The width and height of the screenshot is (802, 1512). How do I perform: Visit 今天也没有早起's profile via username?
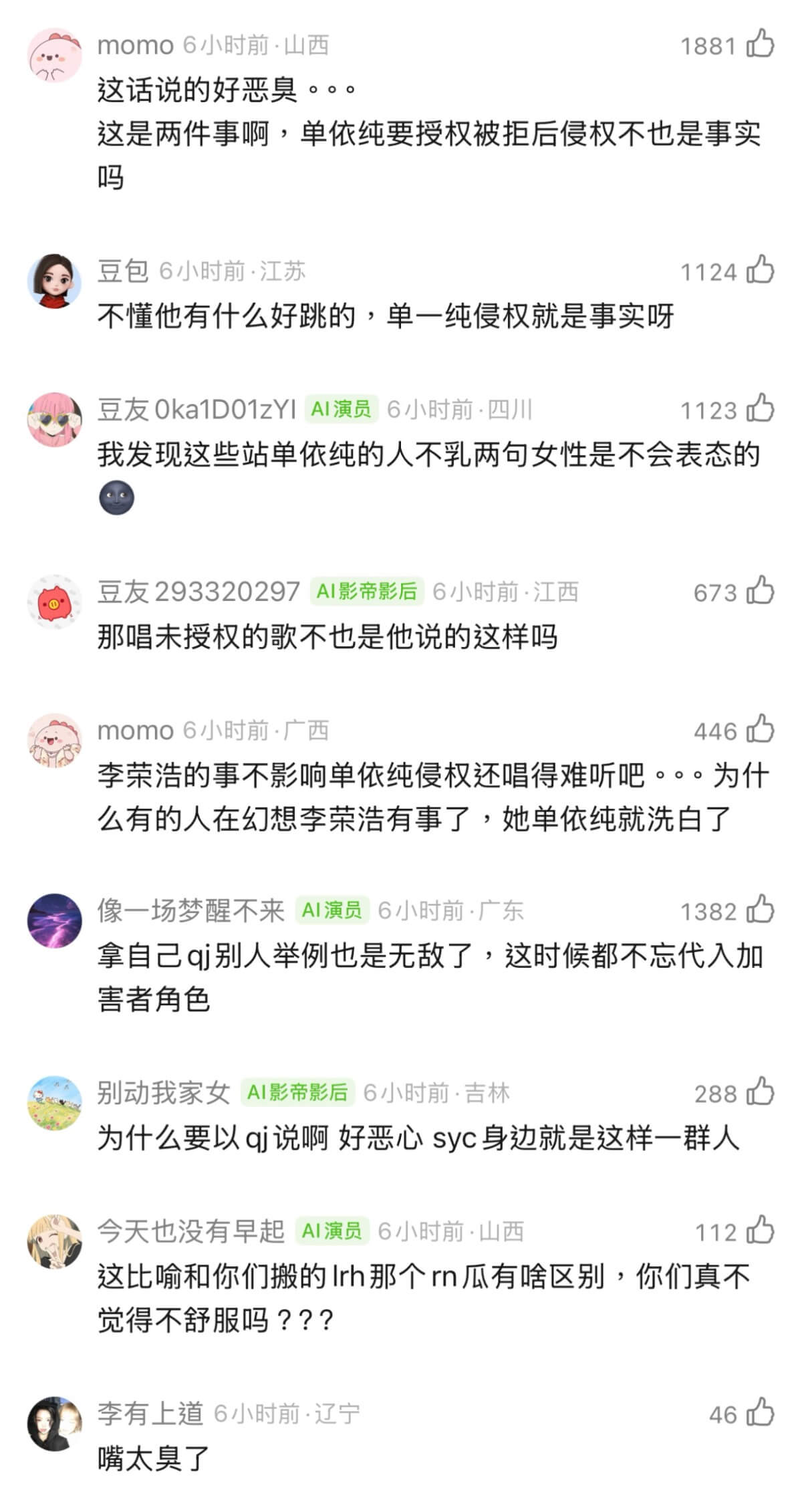point(190,1231)
